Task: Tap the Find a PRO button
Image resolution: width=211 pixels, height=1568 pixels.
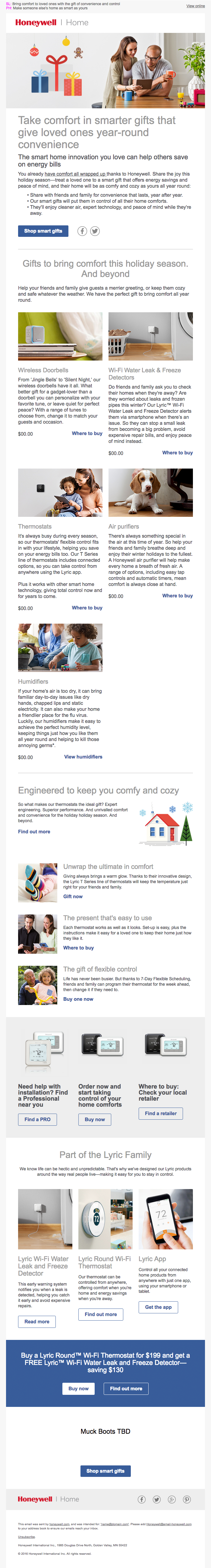Action: [x=37, y=1119]
